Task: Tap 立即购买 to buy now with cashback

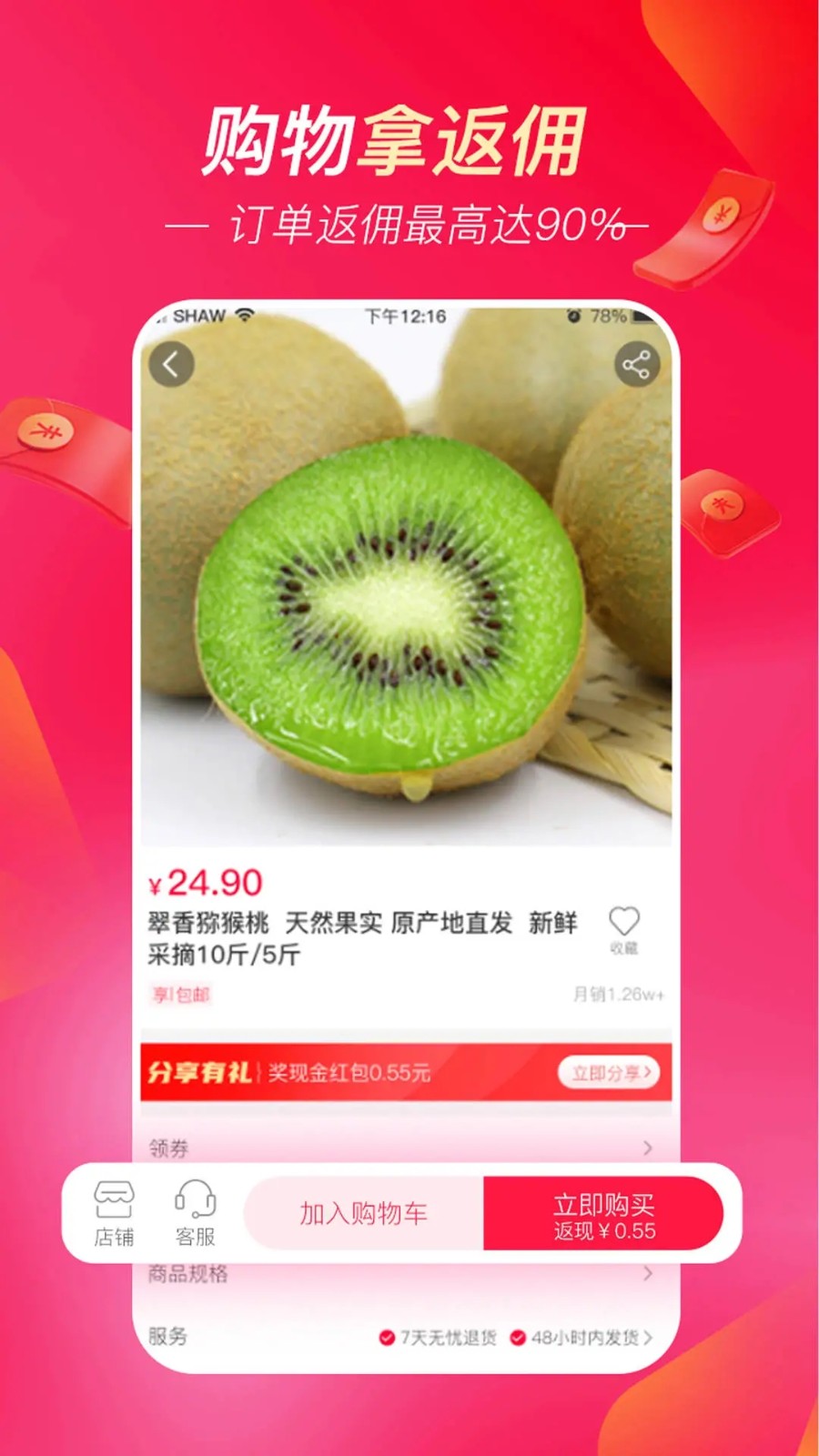Action: click(606, 1211)
